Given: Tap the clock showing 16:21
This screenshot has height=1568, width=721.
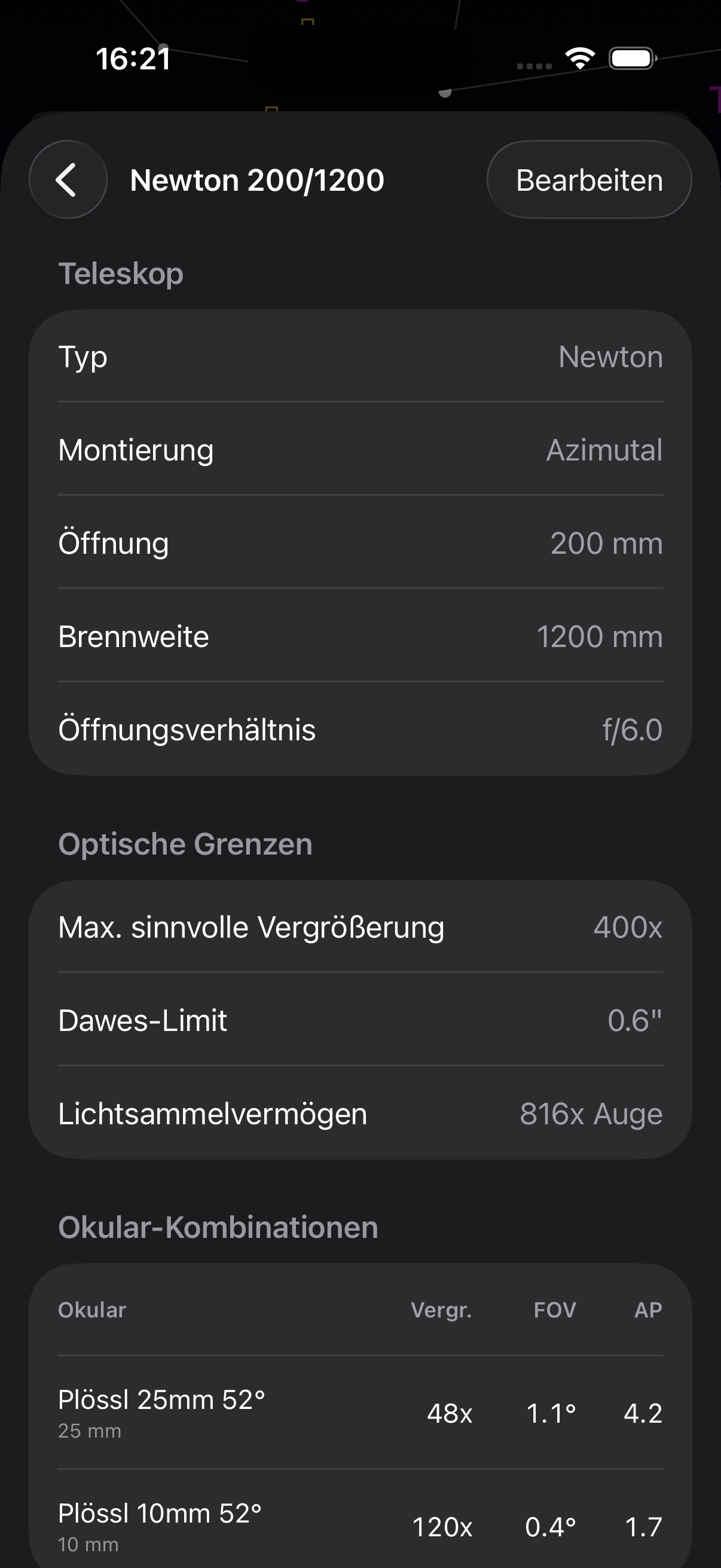Looking at the screenshot, I should click(134, 59).
